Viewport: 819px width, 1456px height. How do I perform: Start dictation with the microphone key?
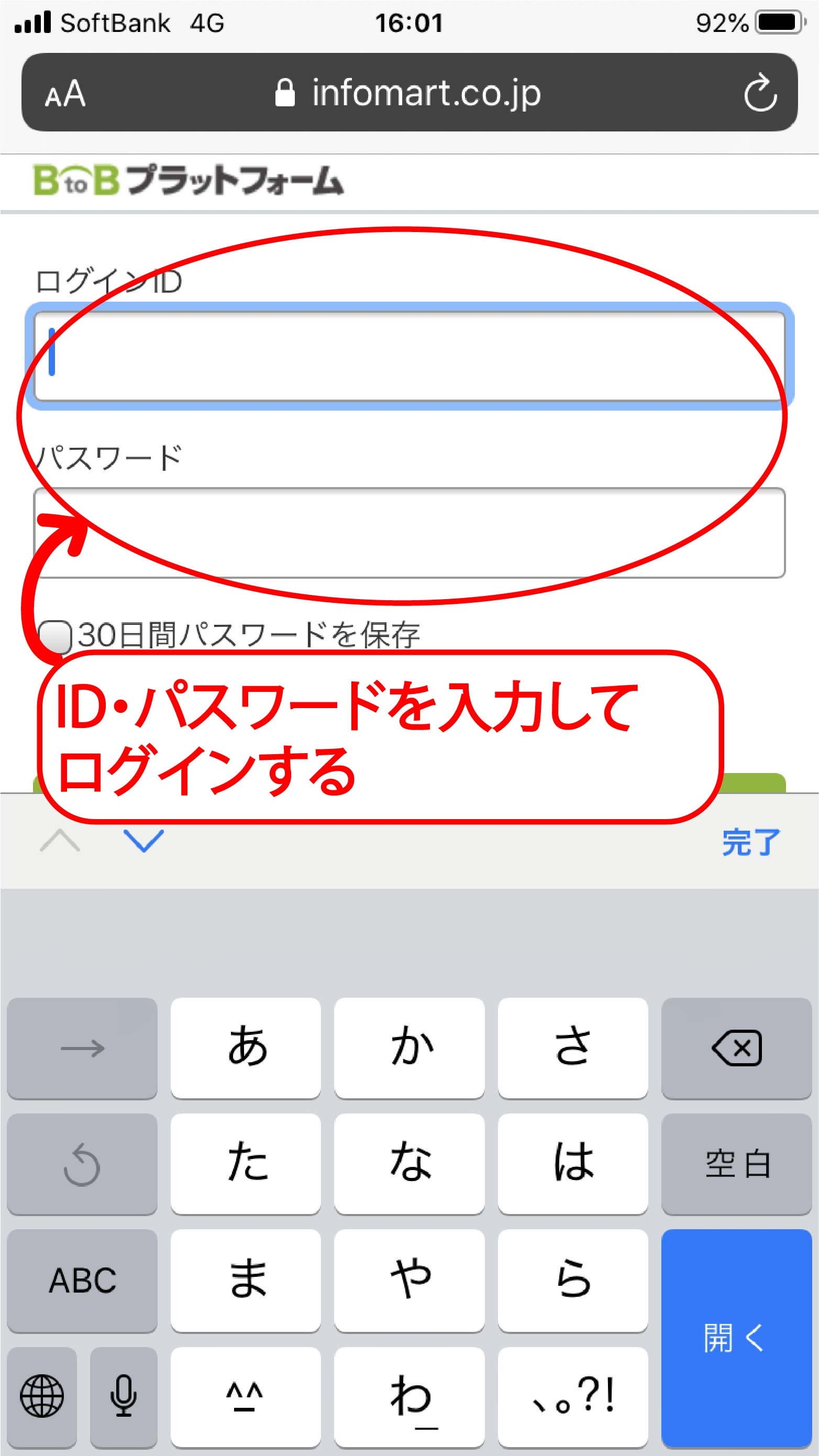(123, 1397)
